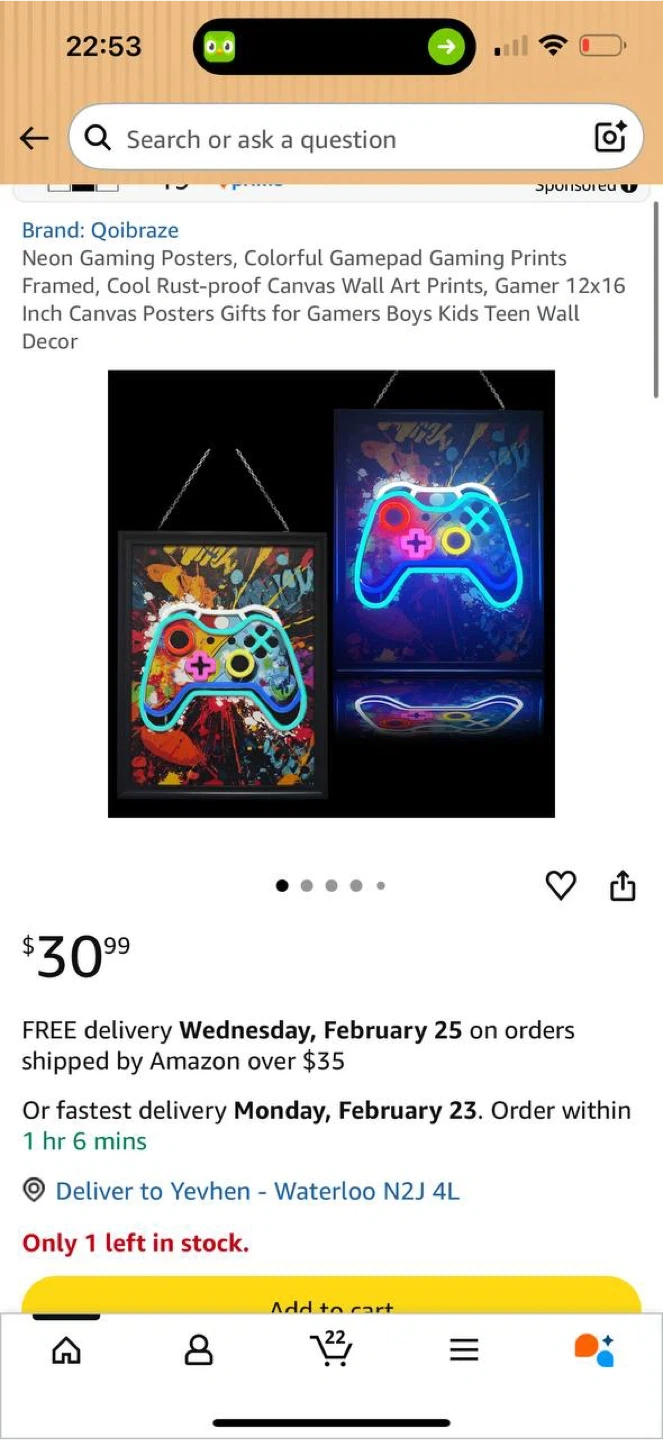Open camera lens search
The image size is (663, 1440).
pos(610,138)
